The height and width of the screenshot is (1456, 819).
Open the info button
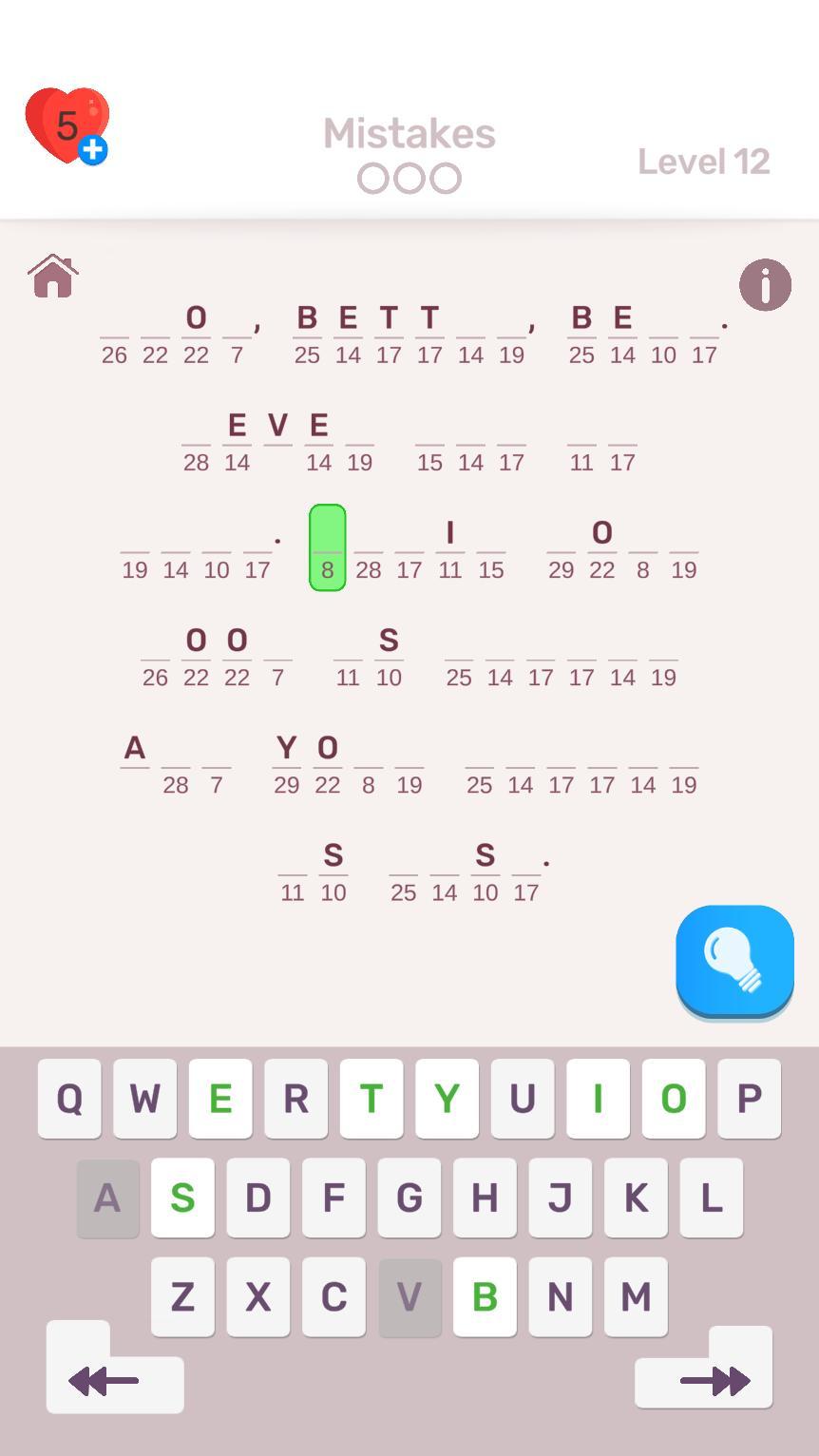(765, 284)
